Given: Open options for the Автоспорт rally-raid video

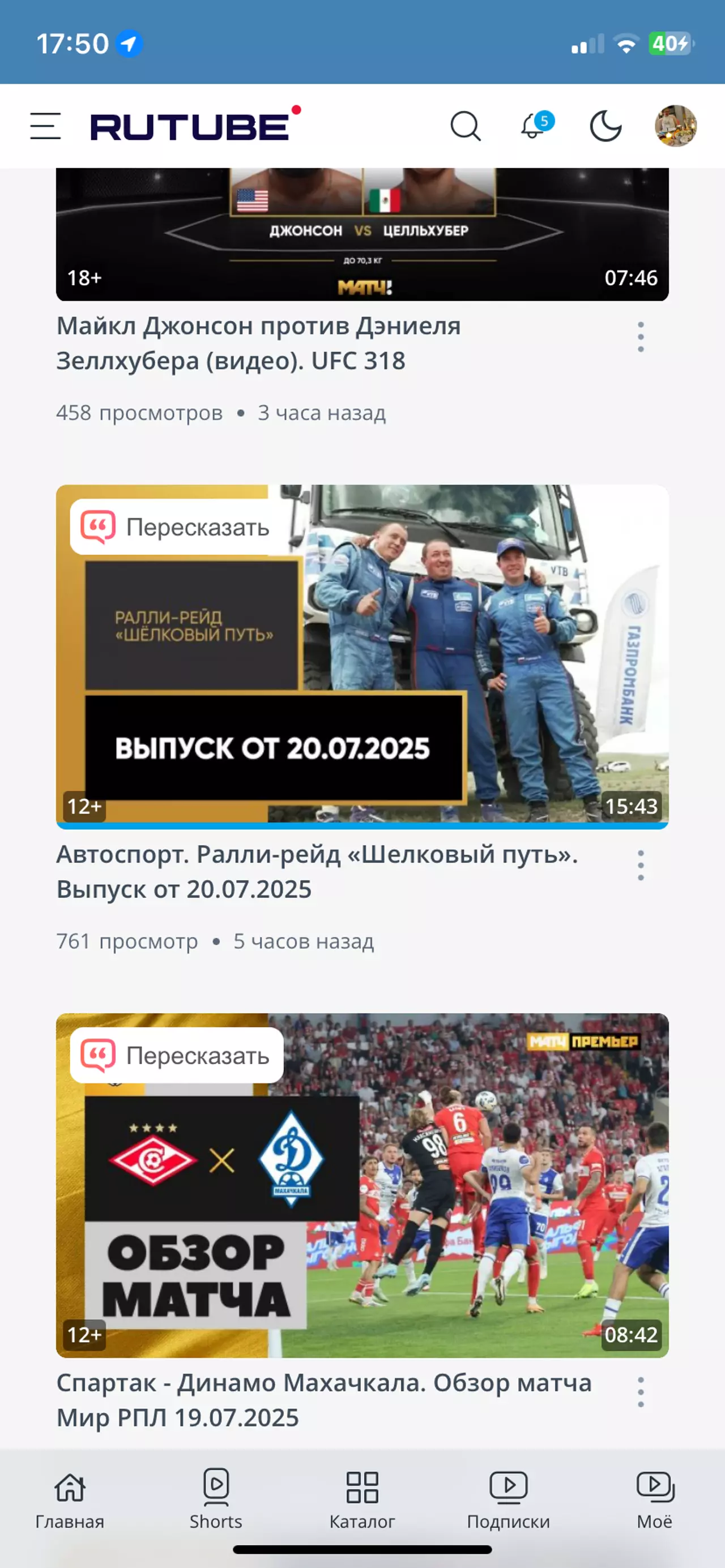Looking at the screenshot, I should point(640,865).
